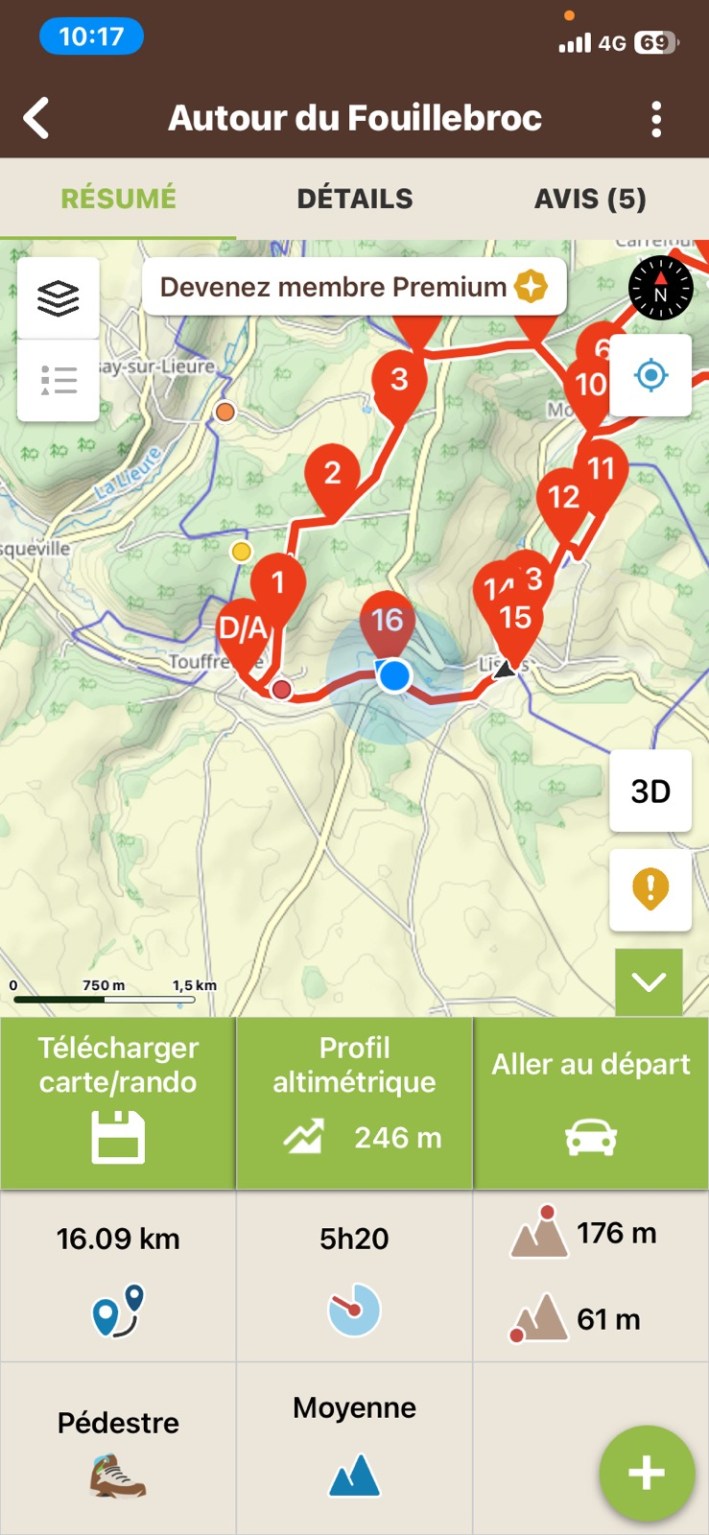Switch to the DÉTAILS tab
The height and width of the screenshot is (1535, 709).
(x=354, y=198)
